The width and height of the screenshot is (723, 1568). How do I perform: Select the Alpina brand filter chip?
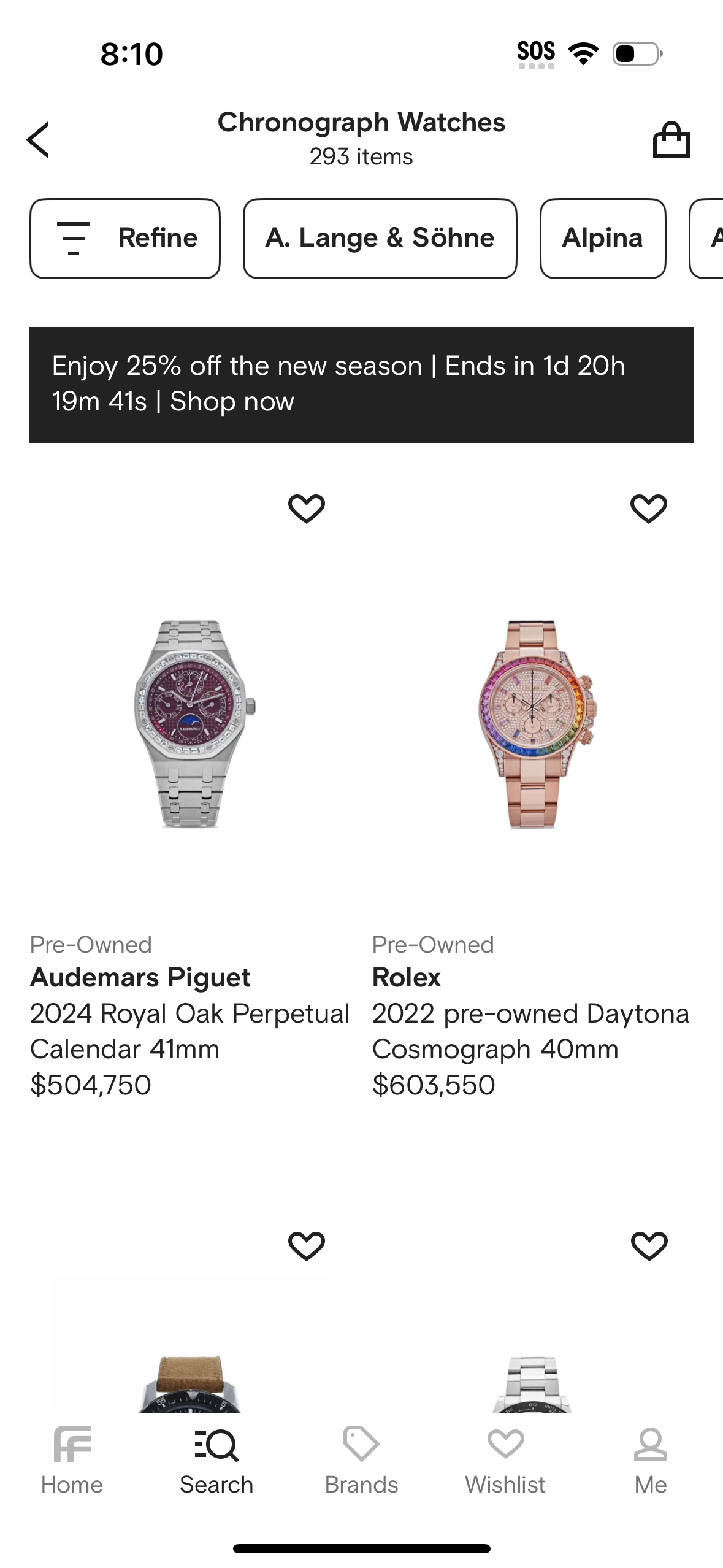tap(602, 237)
